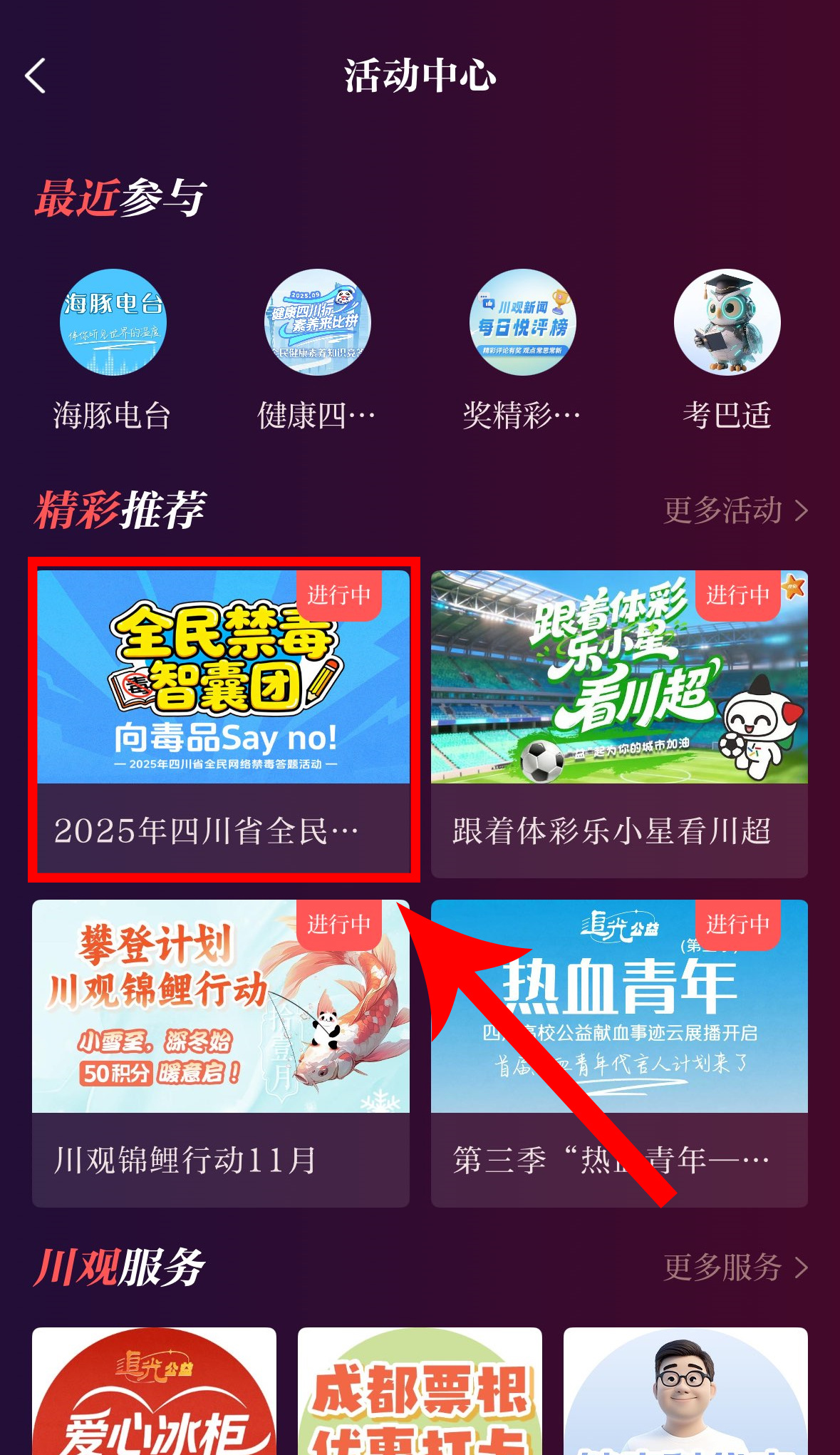This screenshot has width=840, height=1455.
Task: Open 海豚电台 from recent activities
Action: 113,323
